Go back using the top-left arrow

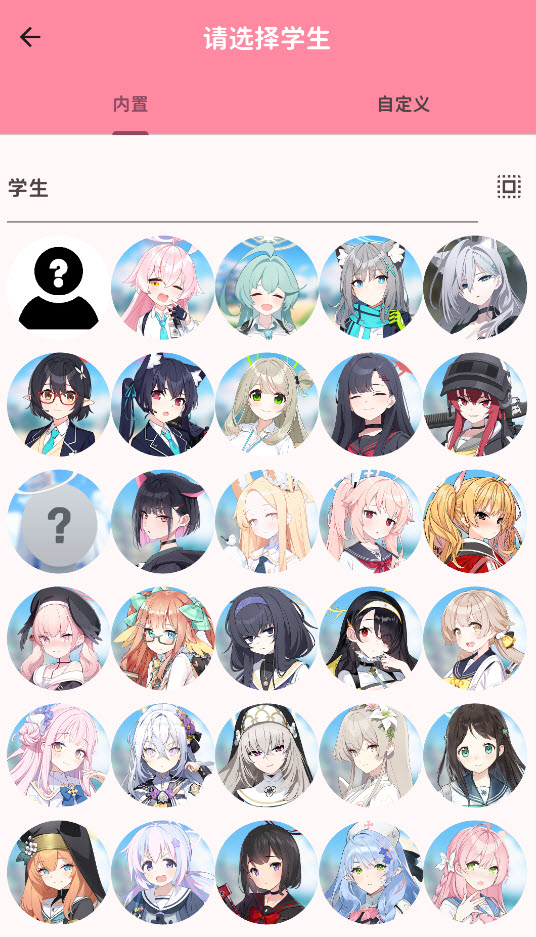coord(30,37)
